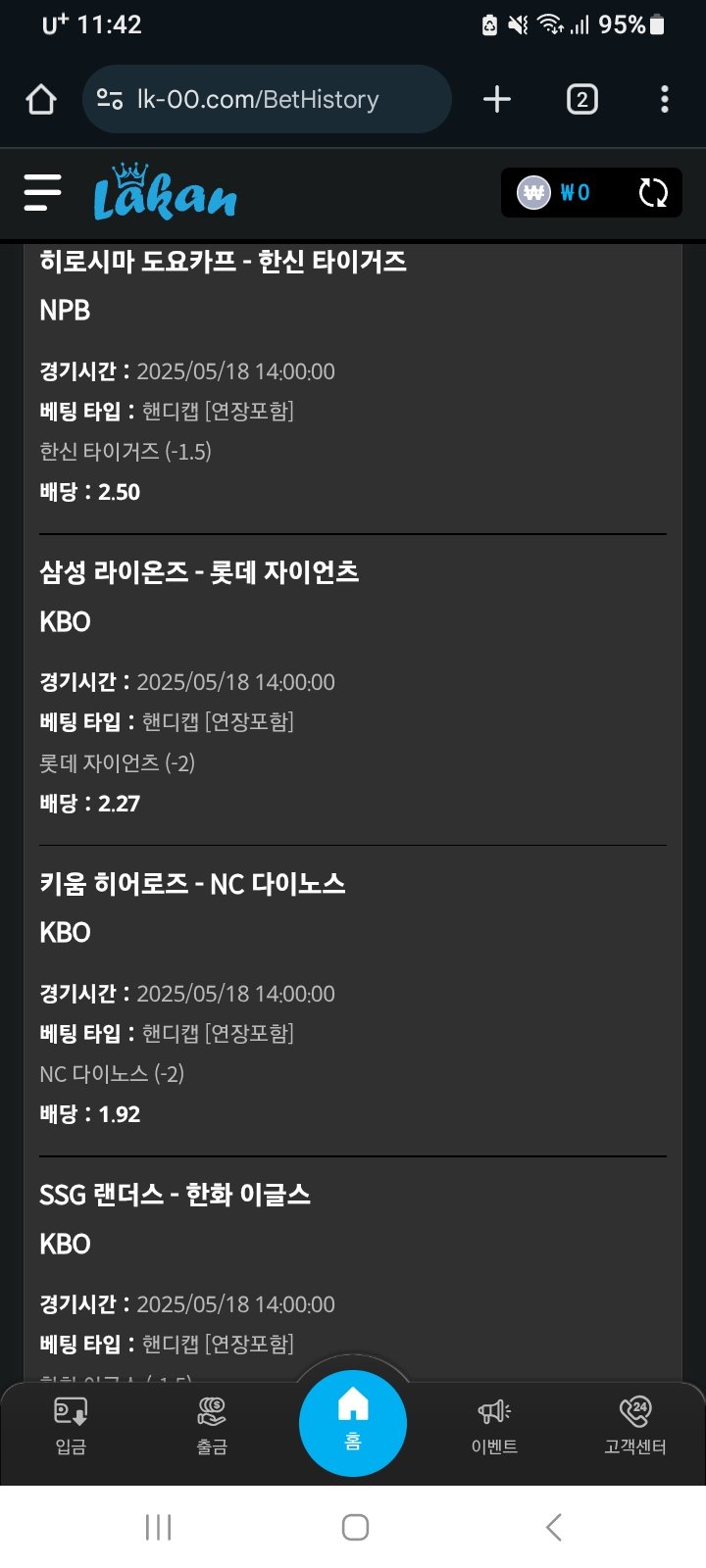
Task: Tap the lk-00.com address bar
Action: pos(267,99)
